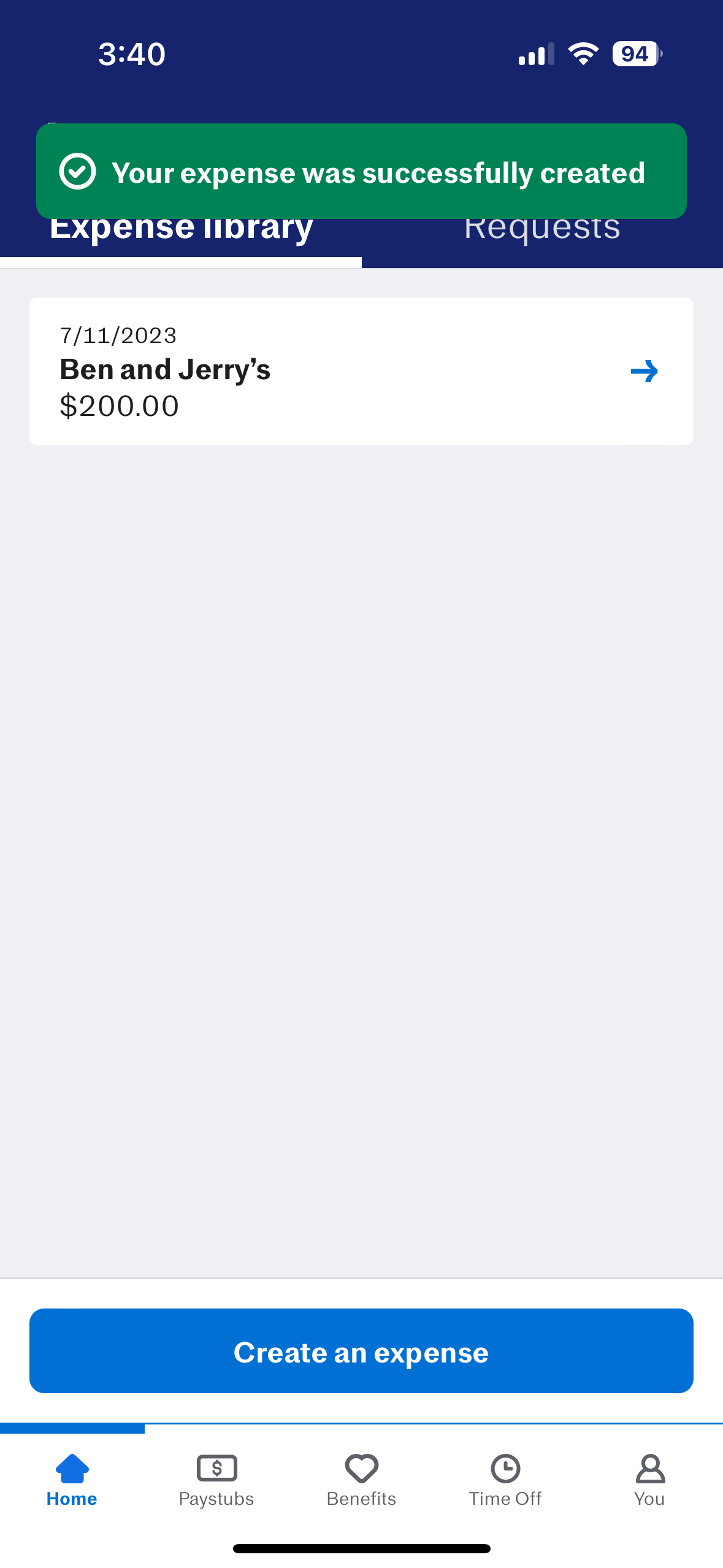Image resolution: width=723 pixels, height=1568 pixels.
Task: Switch to the Benefits tab
Action: (361, 1480)
